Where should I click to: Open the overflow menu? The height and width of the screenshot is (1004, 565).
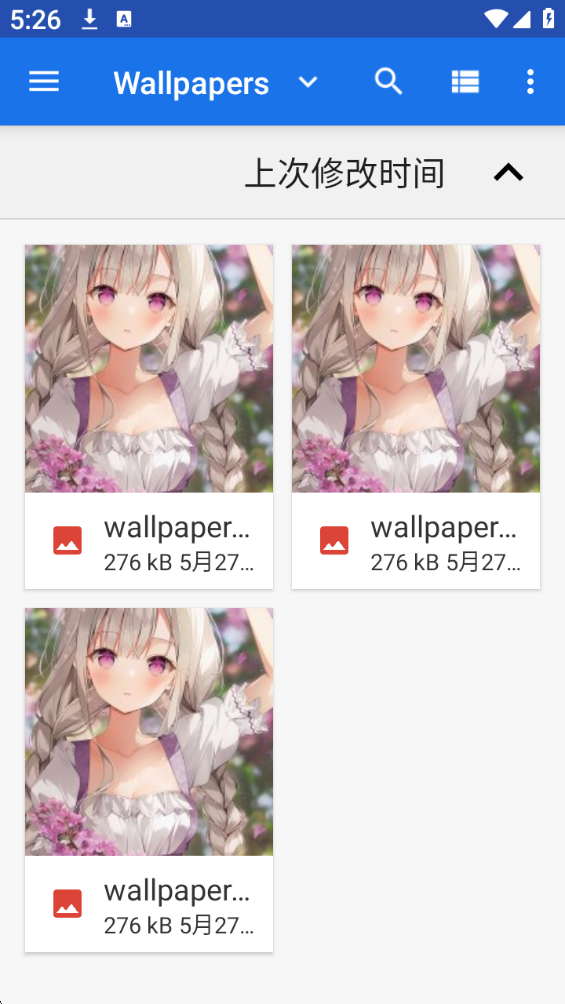[530, 82]
